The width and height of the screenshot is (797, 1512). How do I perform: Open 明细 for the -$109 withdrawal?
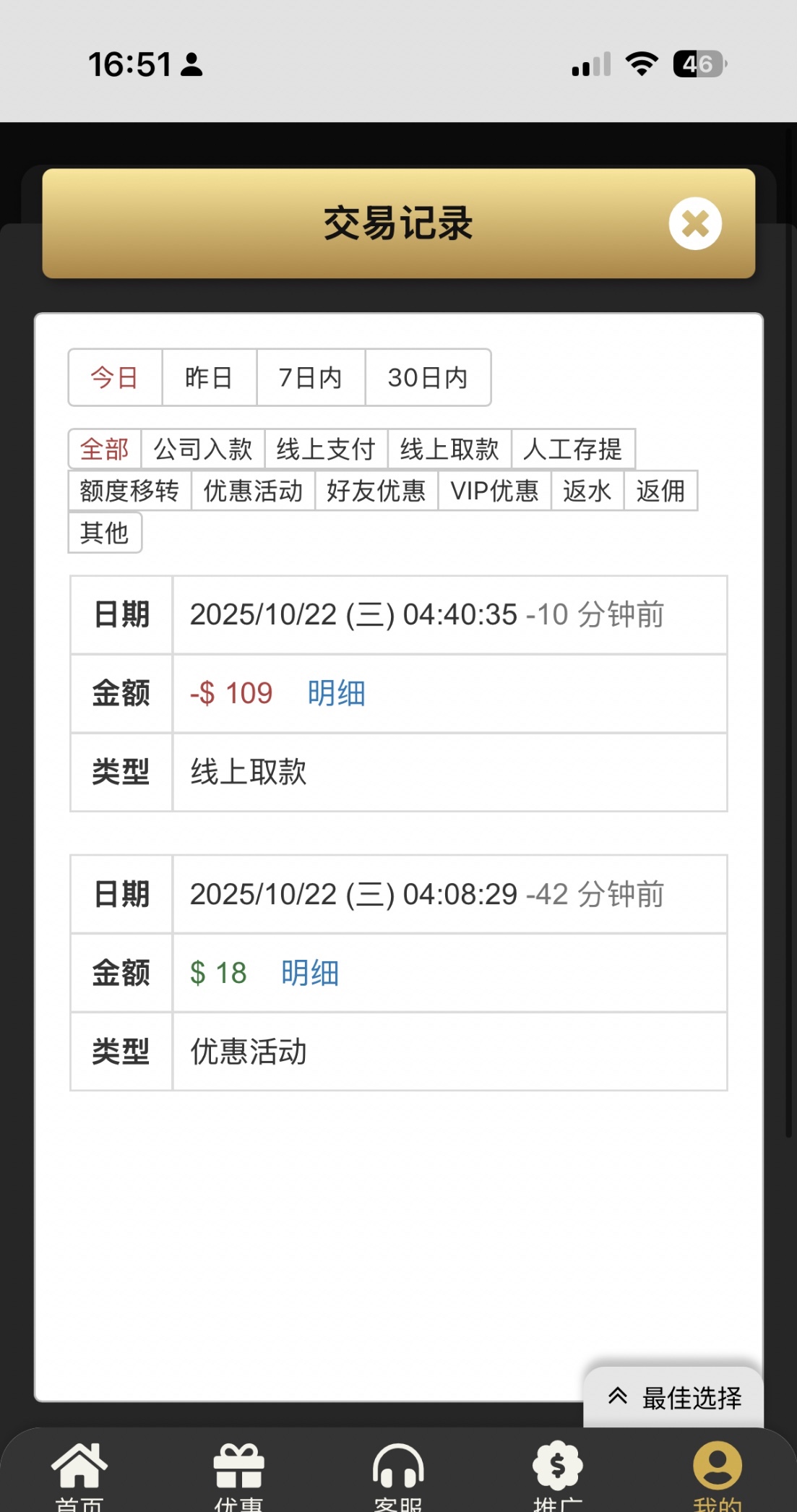pyautogui.click(x=336, y=693)
